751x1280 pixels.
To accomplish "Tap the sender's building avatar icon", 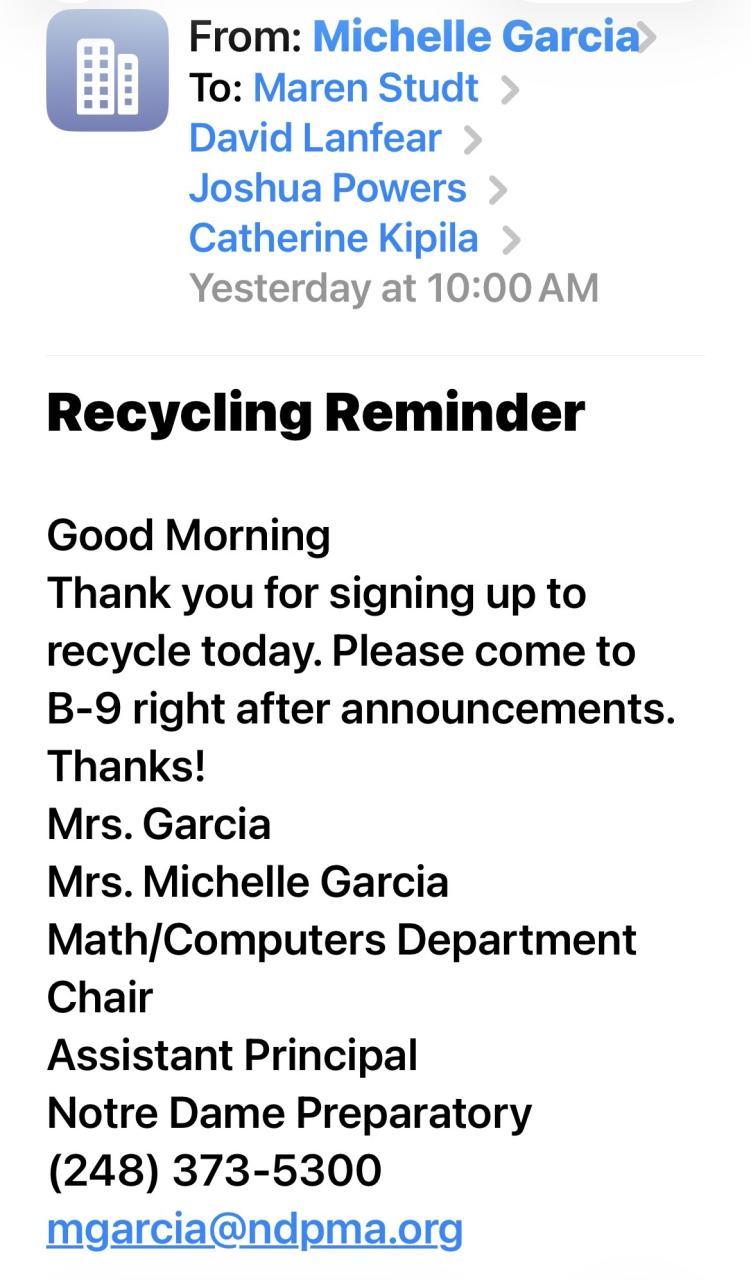I will click(107, 71).
